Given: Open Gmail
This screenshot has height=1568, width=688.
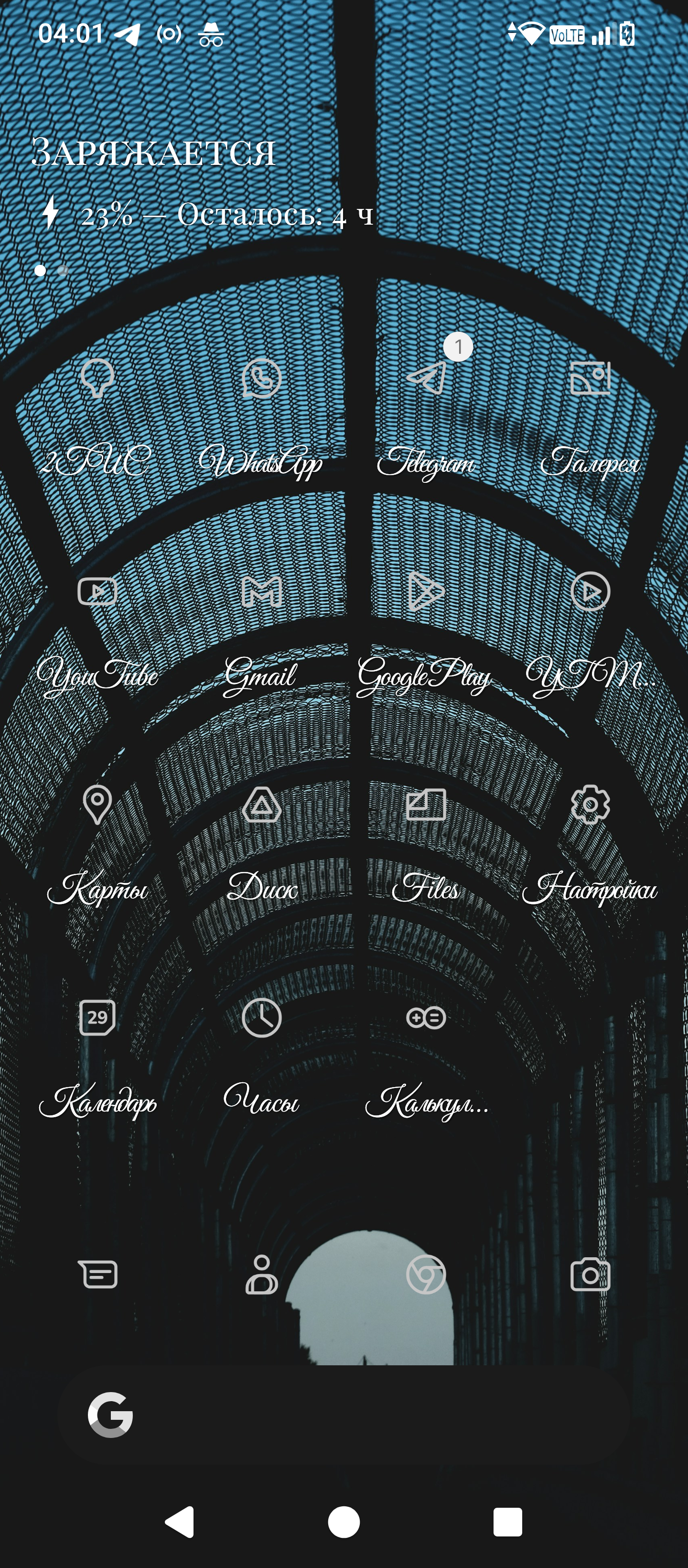Looking at the screenshot, I should [x=261, y=592].
